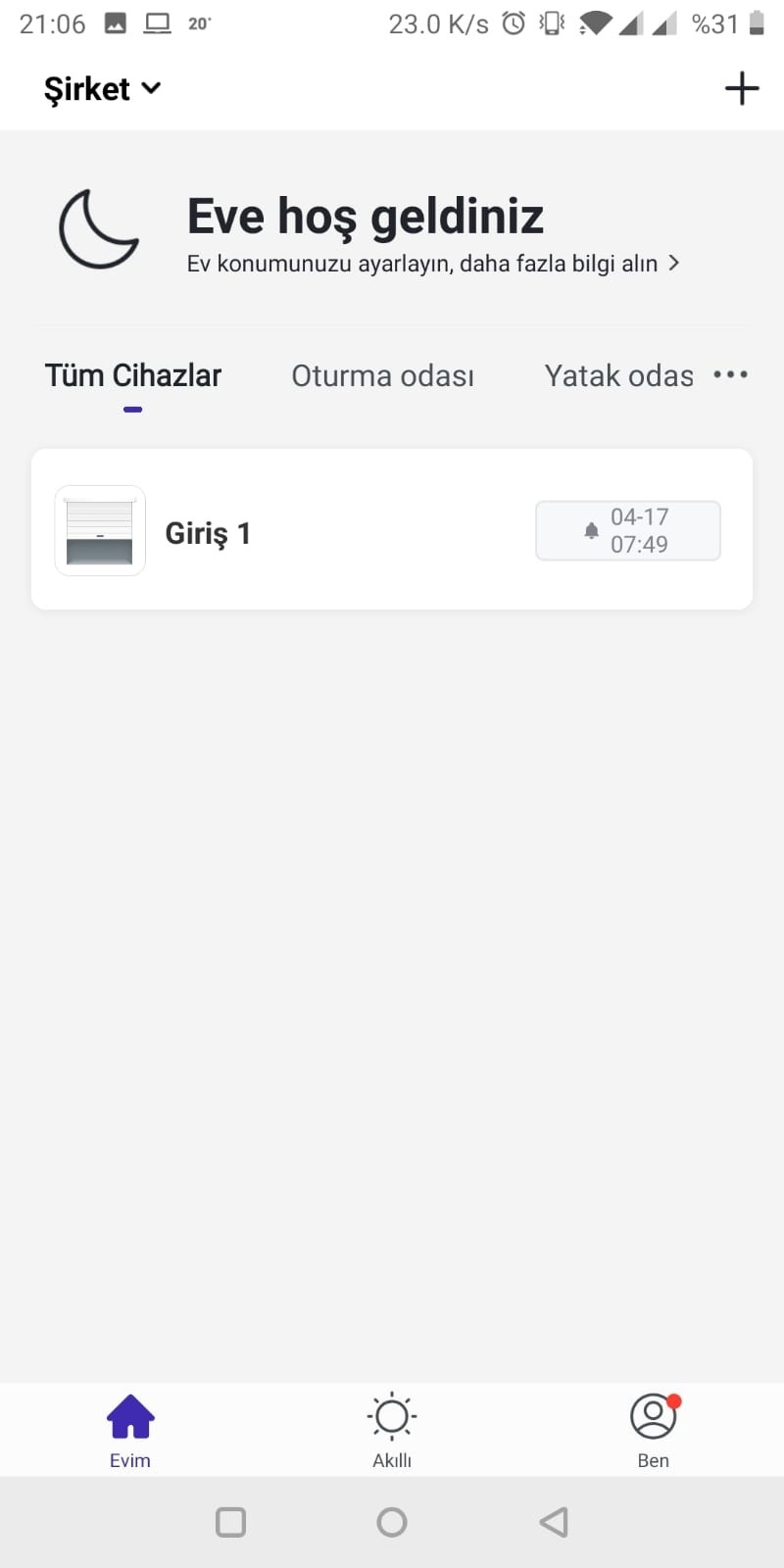
Task: Open the Evim home icon
Action: pyautogui.click(x=130, y=1415)
